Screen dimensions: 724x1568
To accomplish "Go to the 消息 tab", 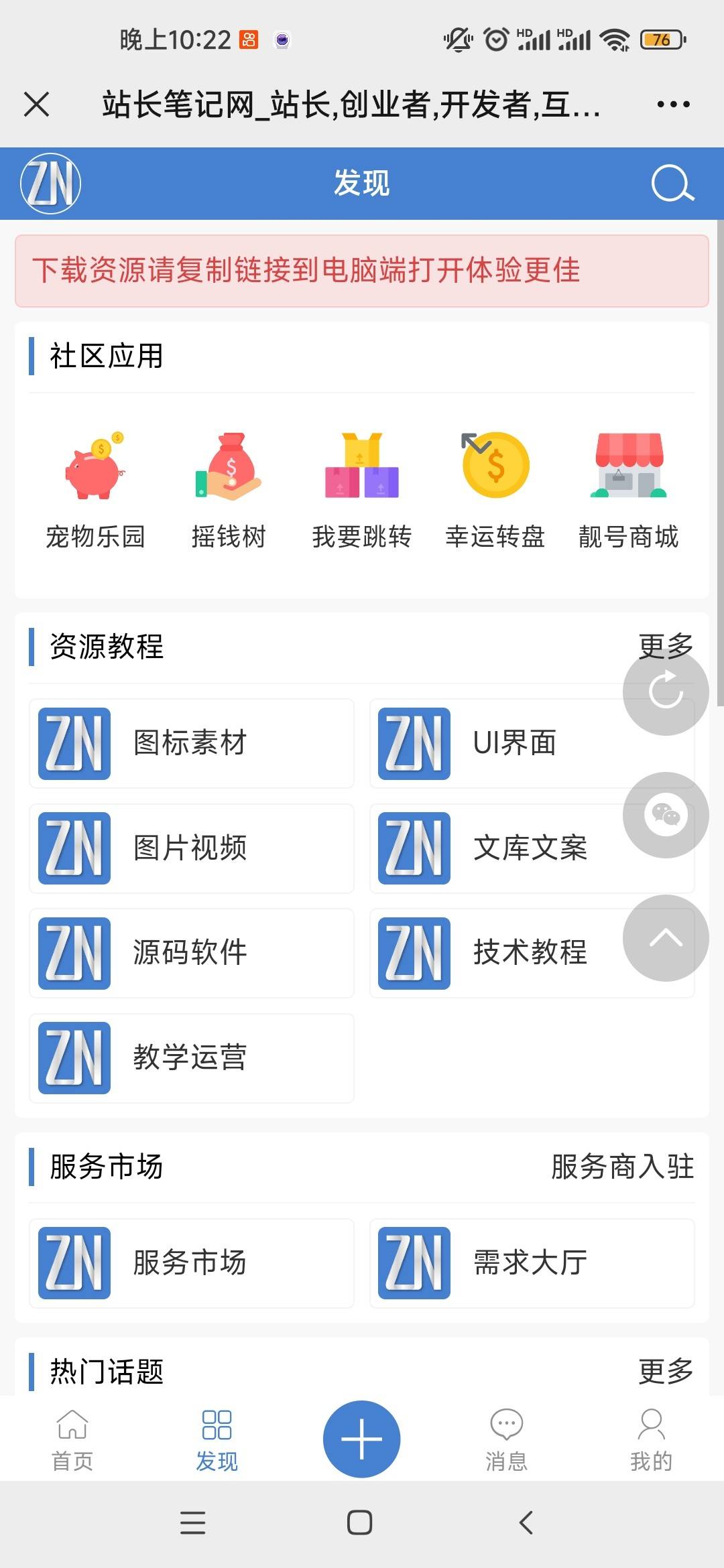I will pyautogui.click(x=506, y=1439).
